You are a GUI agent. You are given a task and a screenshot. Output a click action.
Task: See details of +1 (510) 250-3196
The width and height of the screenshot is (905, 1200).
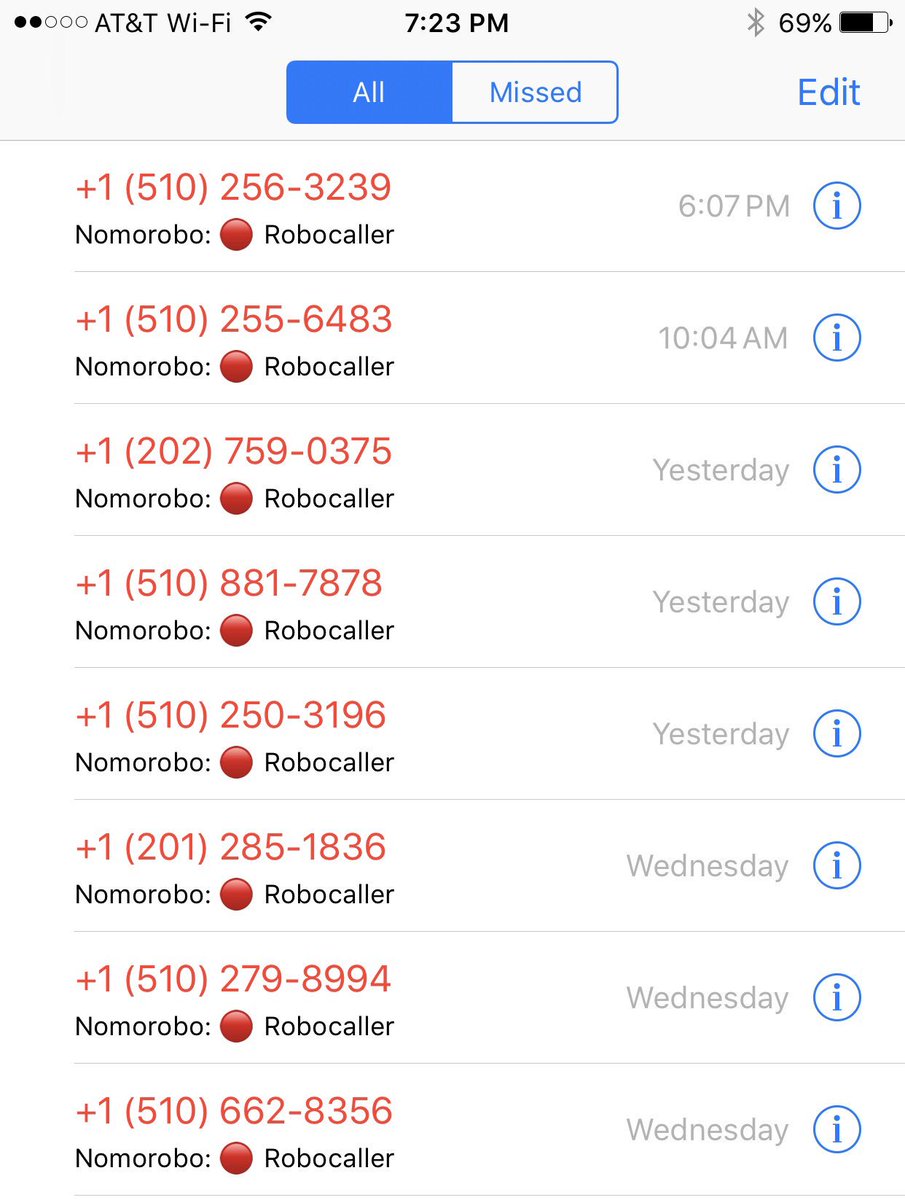(x=836, y=734)
